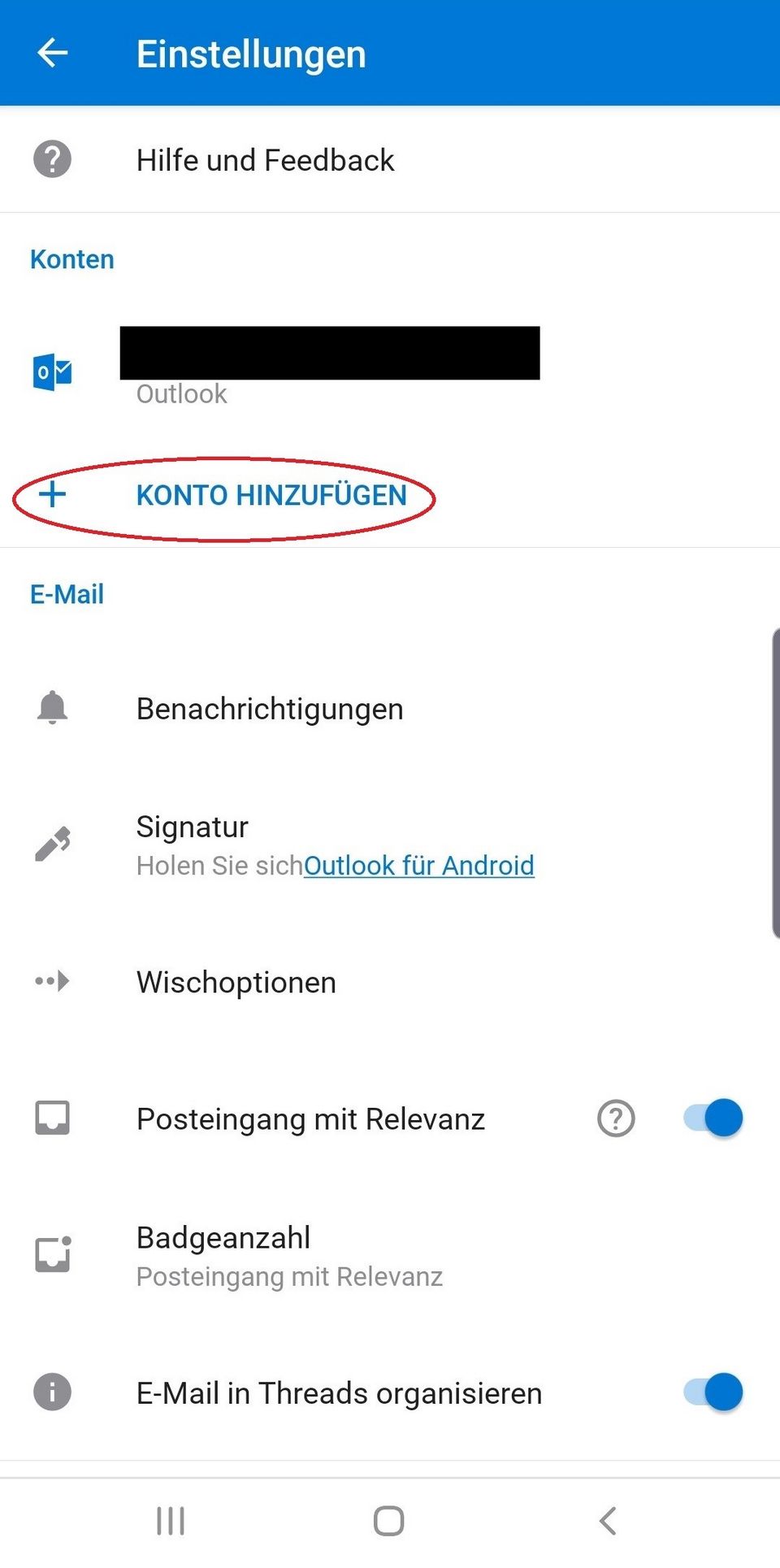Screen dimensions: 780x1568
Task: Open the Signatur setting
Action: click(193, 827)
